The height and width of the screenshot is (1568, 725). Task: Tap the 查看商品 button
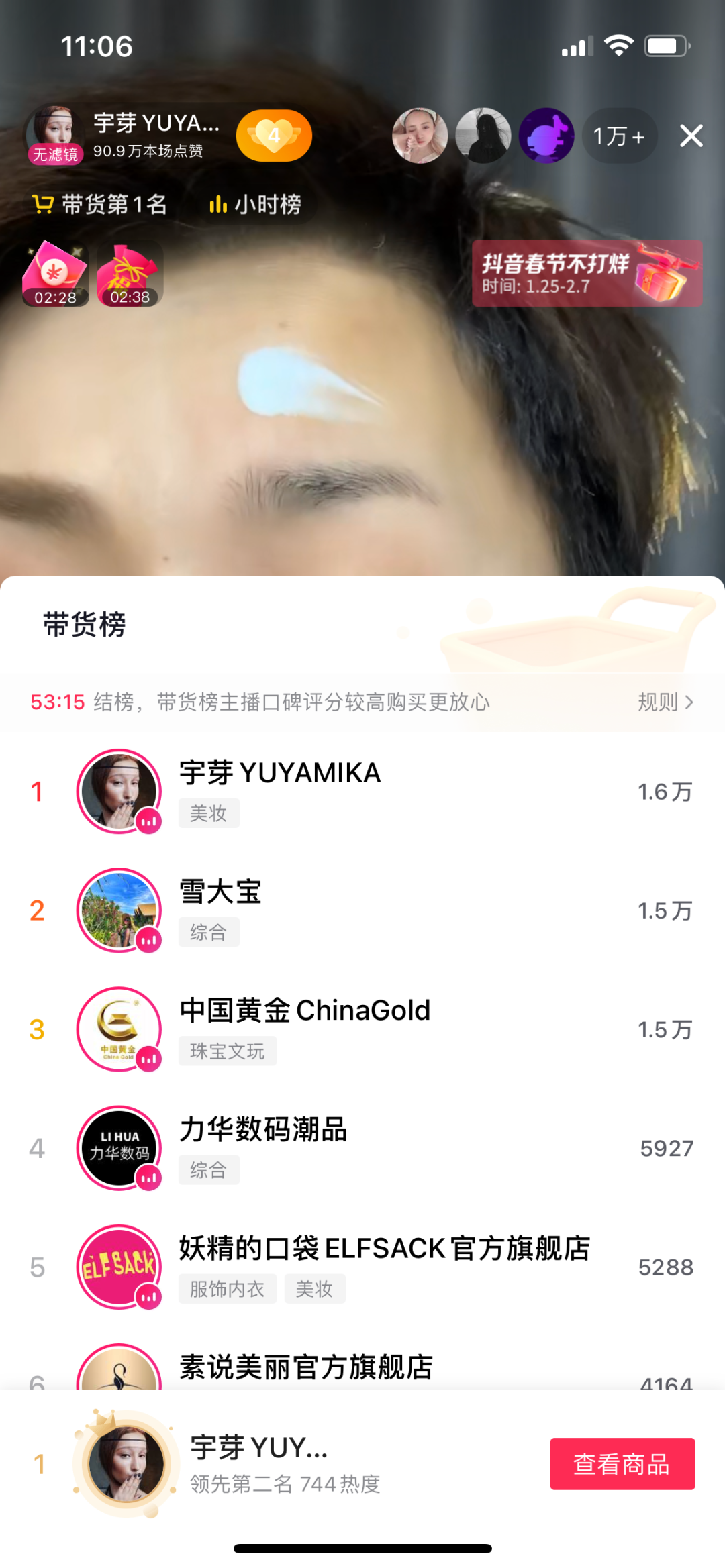click(622, 1464)
